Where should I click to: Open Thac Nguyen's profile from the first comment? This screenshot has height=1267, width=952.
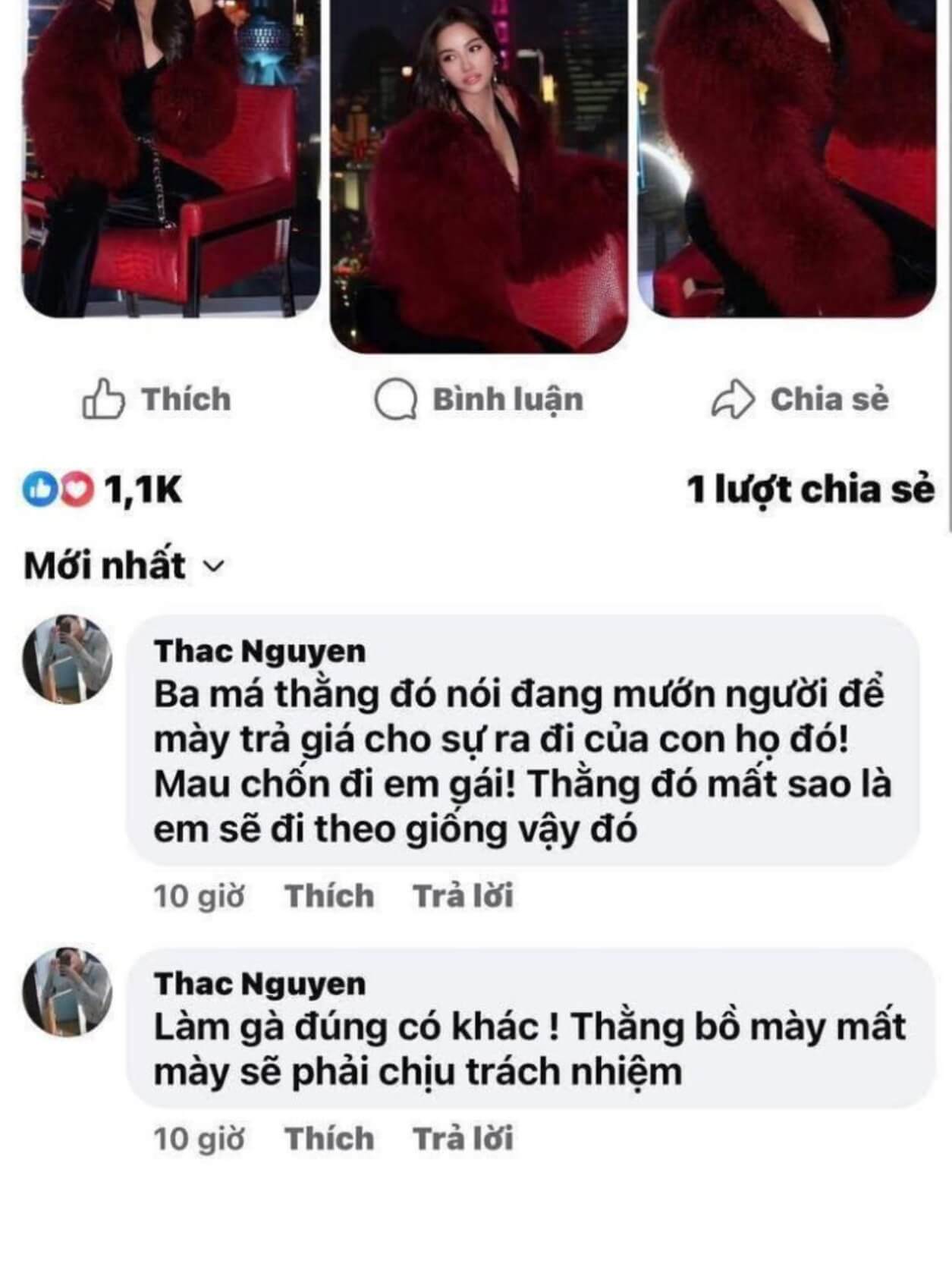coord(259,651)
